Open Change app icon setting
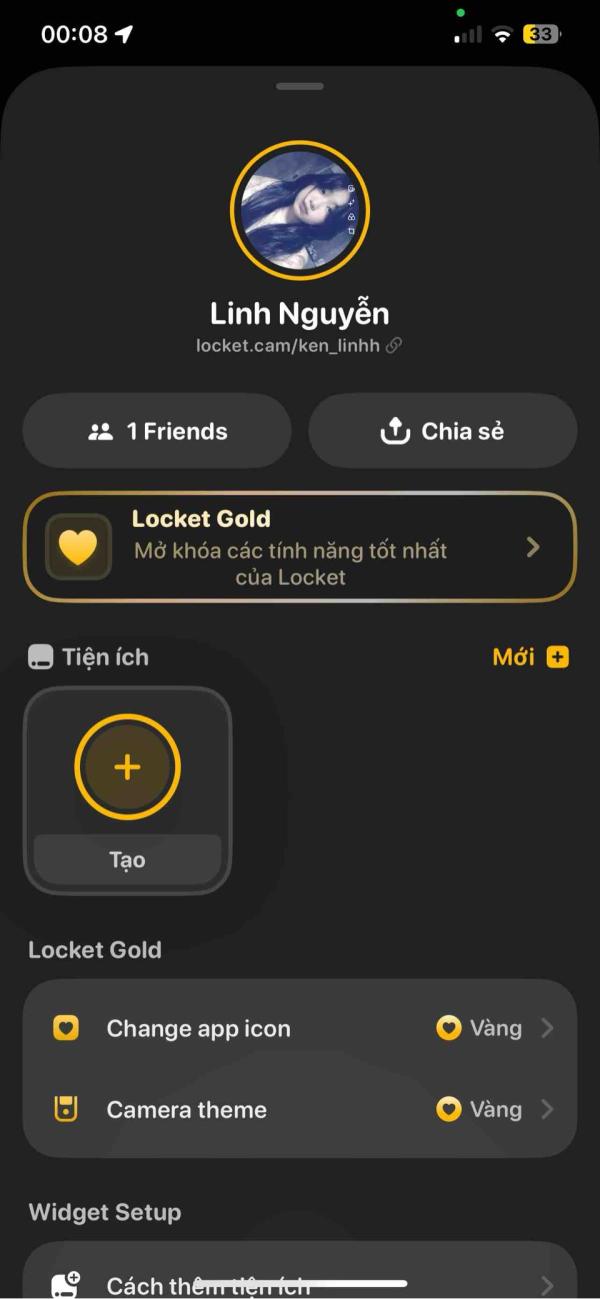Image resolution: width=600 pixels, height=1299 pixels. 300,1028
